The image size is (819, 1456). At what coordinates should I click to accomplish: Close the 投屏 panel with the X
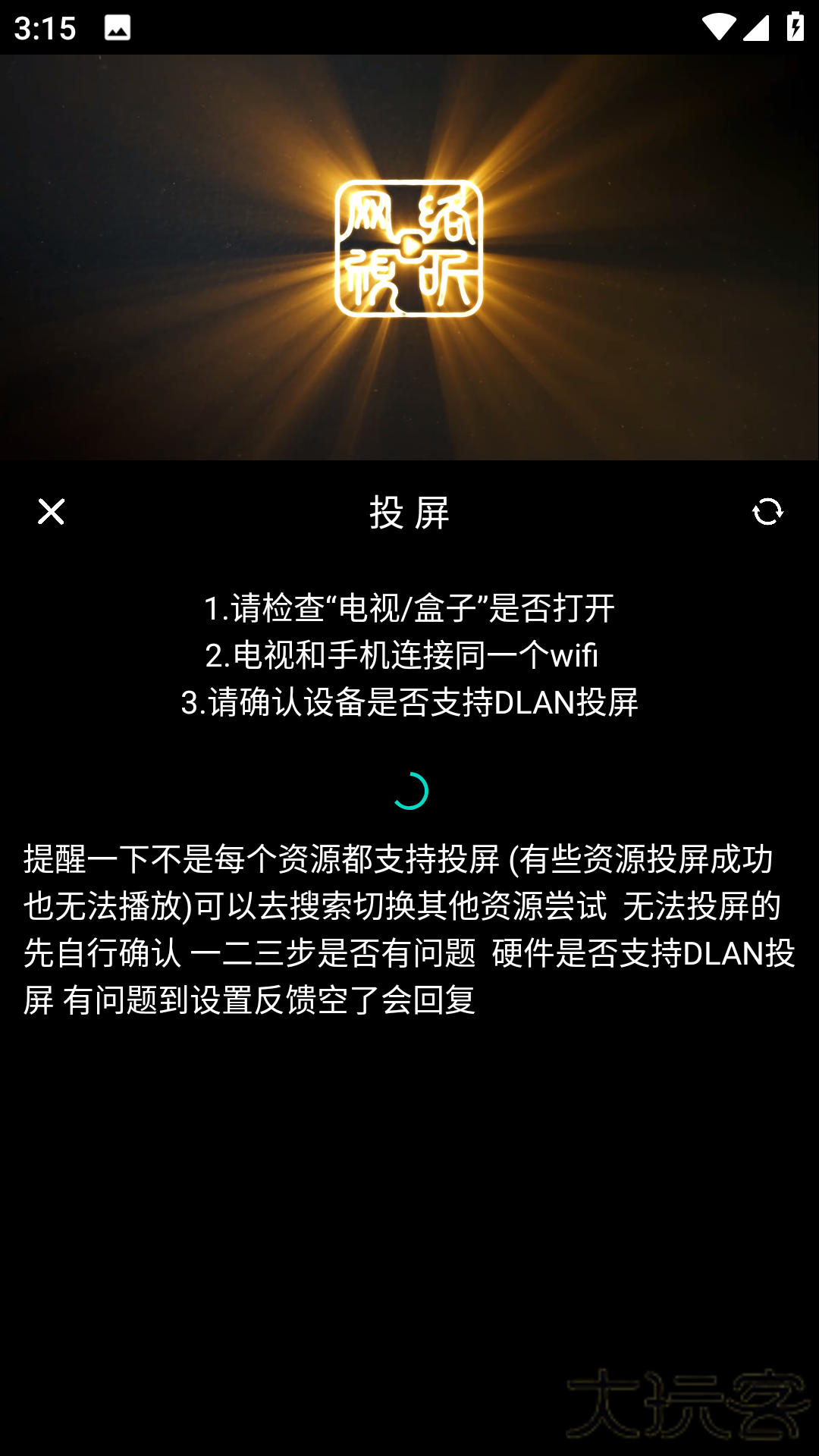pyautogui.click(x=52, y=513)
